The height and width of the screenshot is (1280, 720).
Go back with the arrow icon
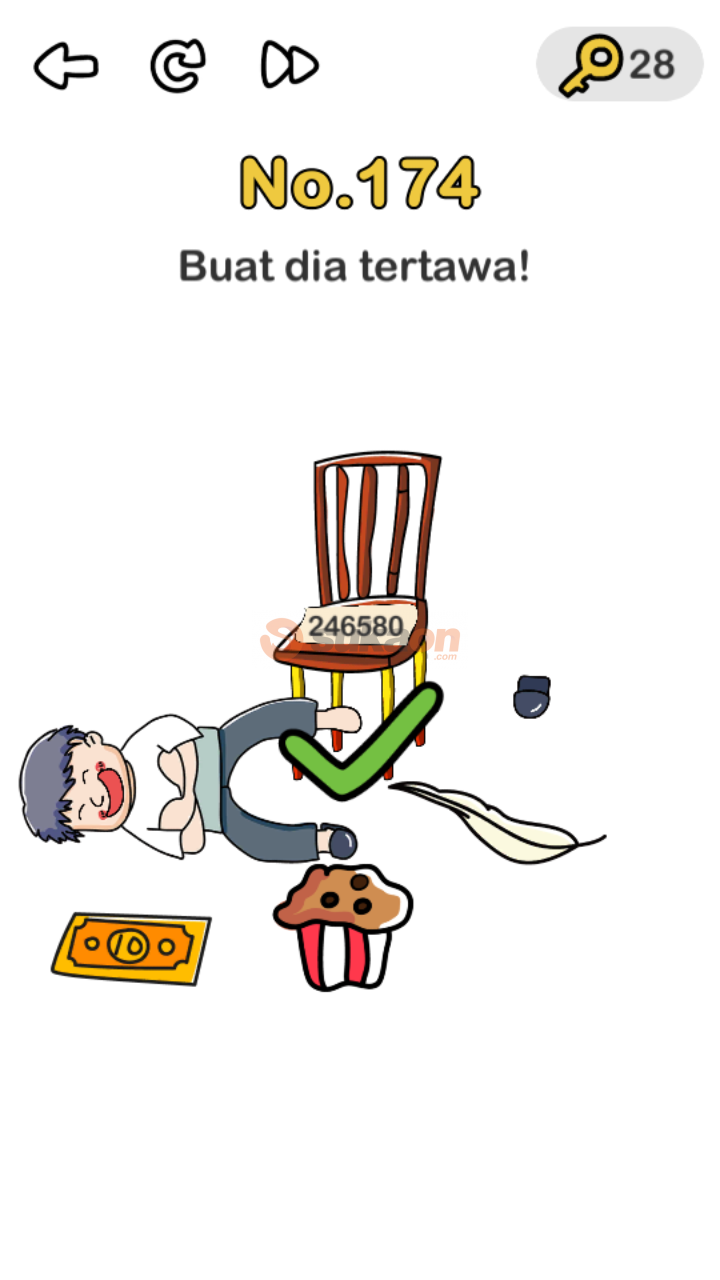(66, 67)
